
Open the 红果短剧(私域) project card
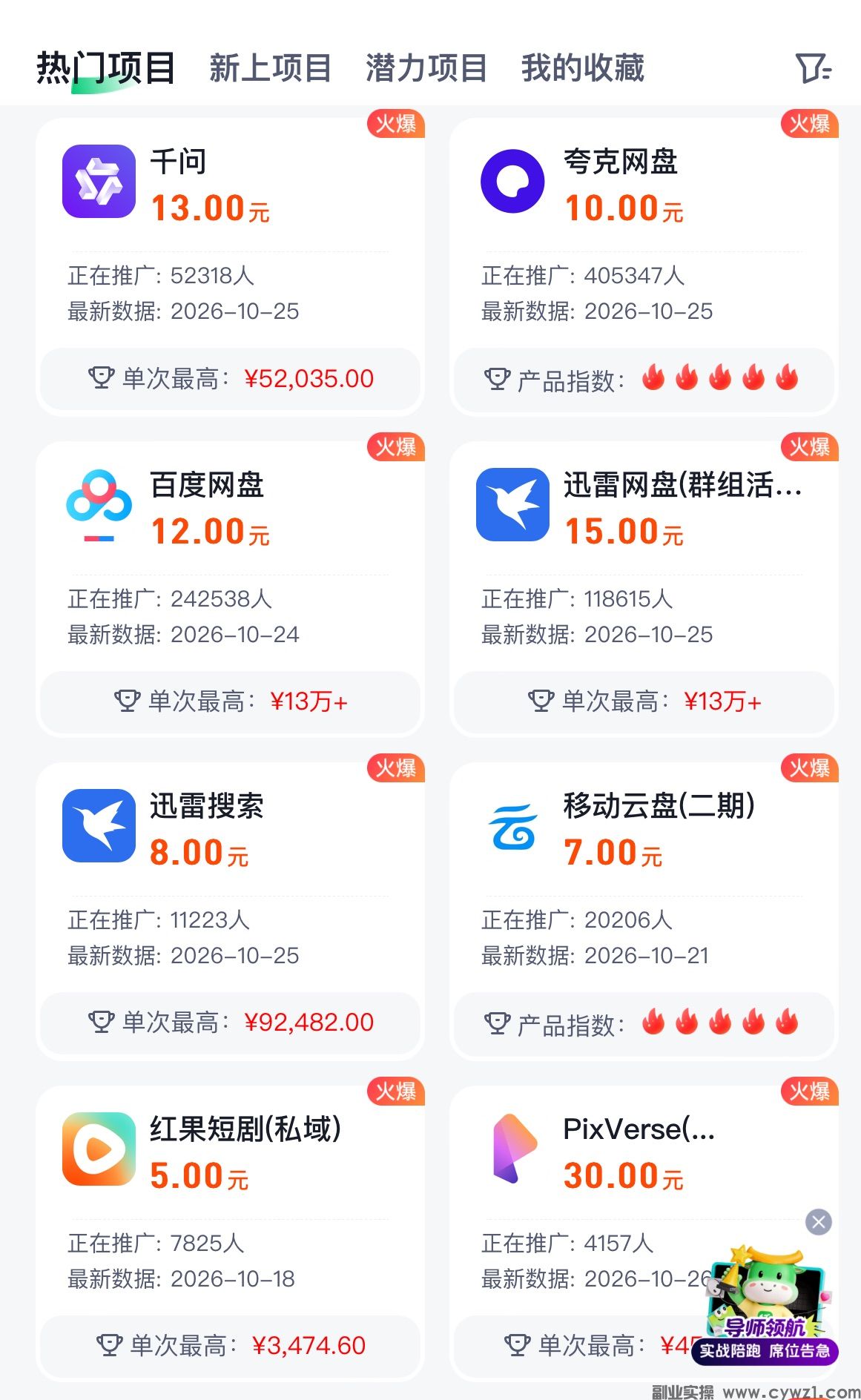click(231, 1233)
